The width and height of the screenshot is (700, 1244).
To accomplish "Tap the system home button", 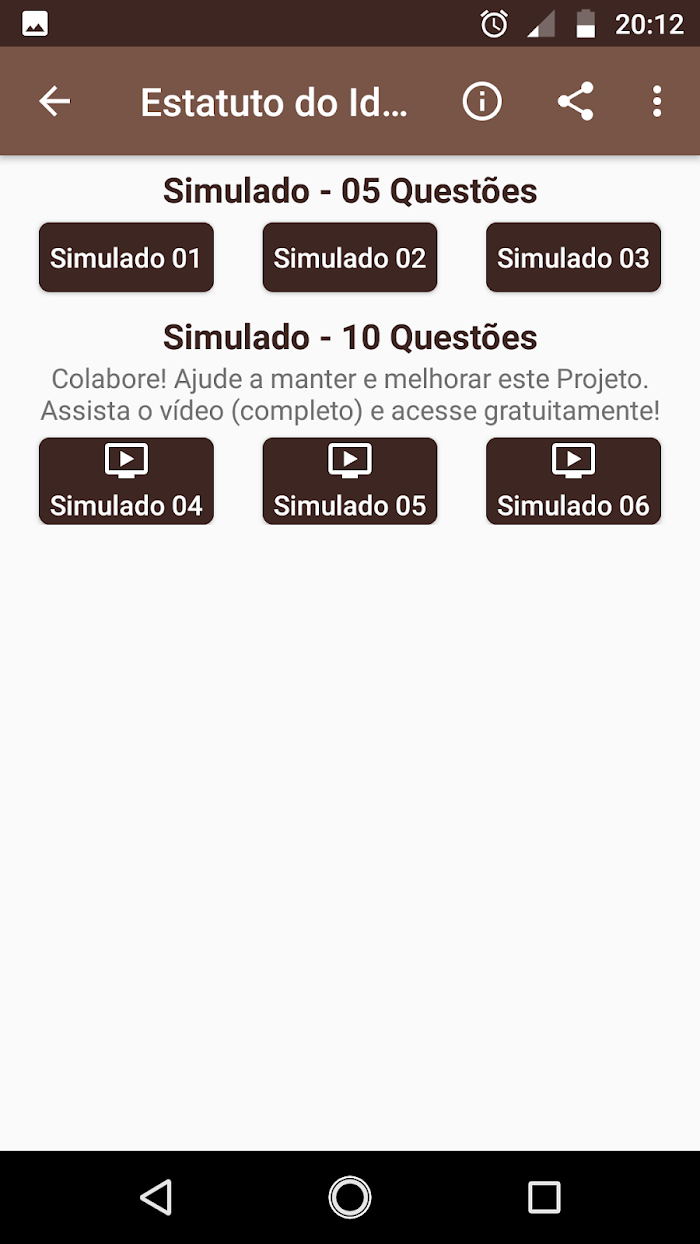I will (350, 1197).
